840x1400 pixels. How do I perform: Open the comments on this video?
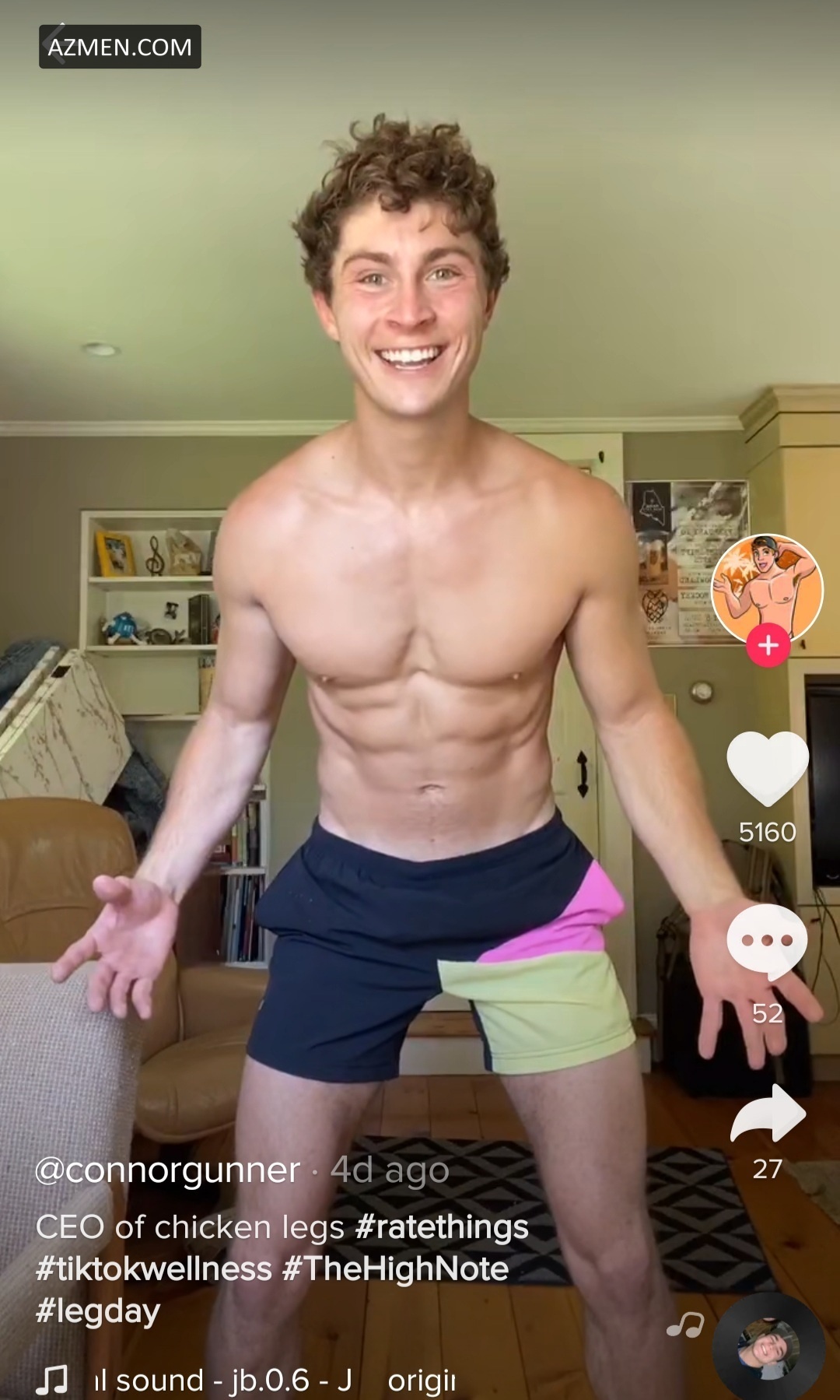[x=768, y=942]
